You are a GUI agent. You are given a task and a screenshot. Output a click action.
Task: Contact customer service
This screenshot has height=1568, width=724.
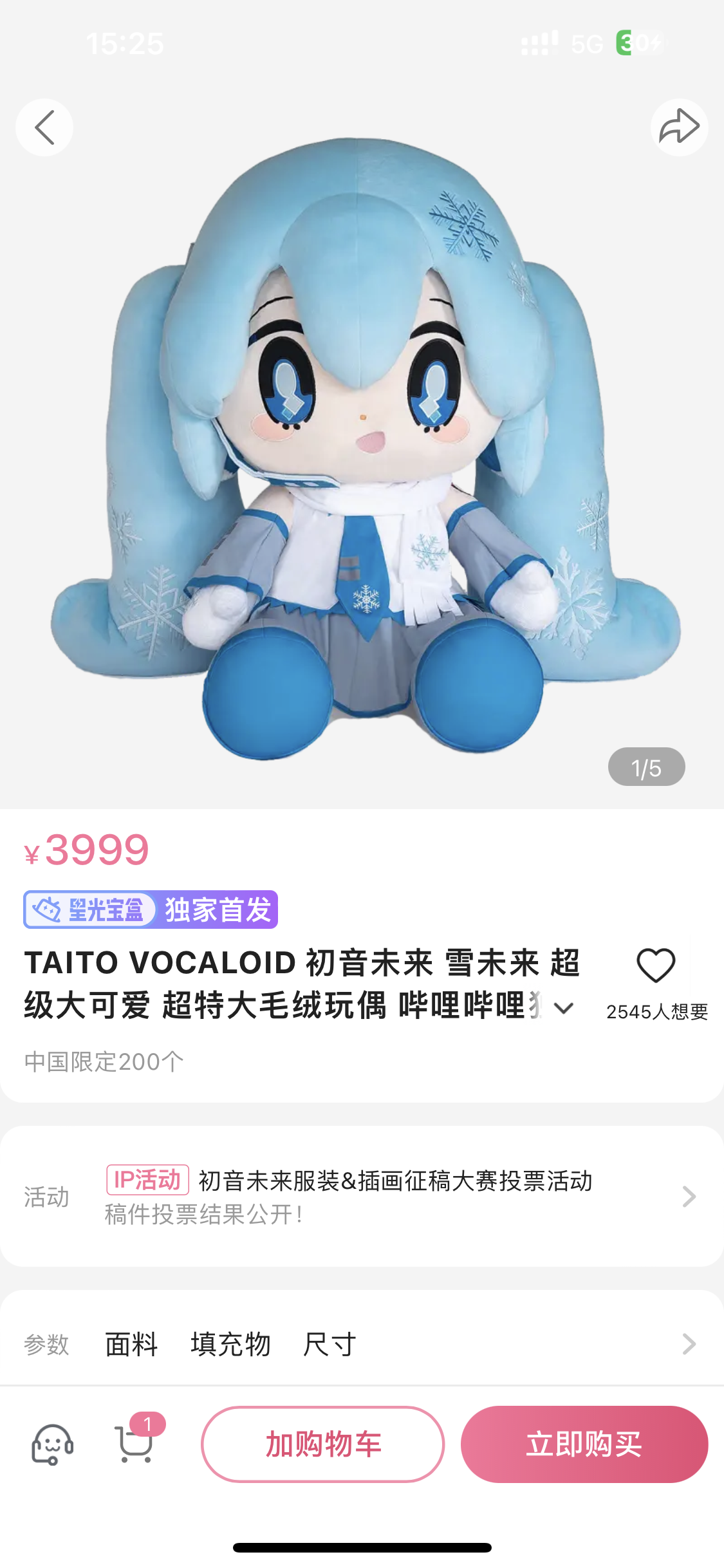[x=53, y=1444]
